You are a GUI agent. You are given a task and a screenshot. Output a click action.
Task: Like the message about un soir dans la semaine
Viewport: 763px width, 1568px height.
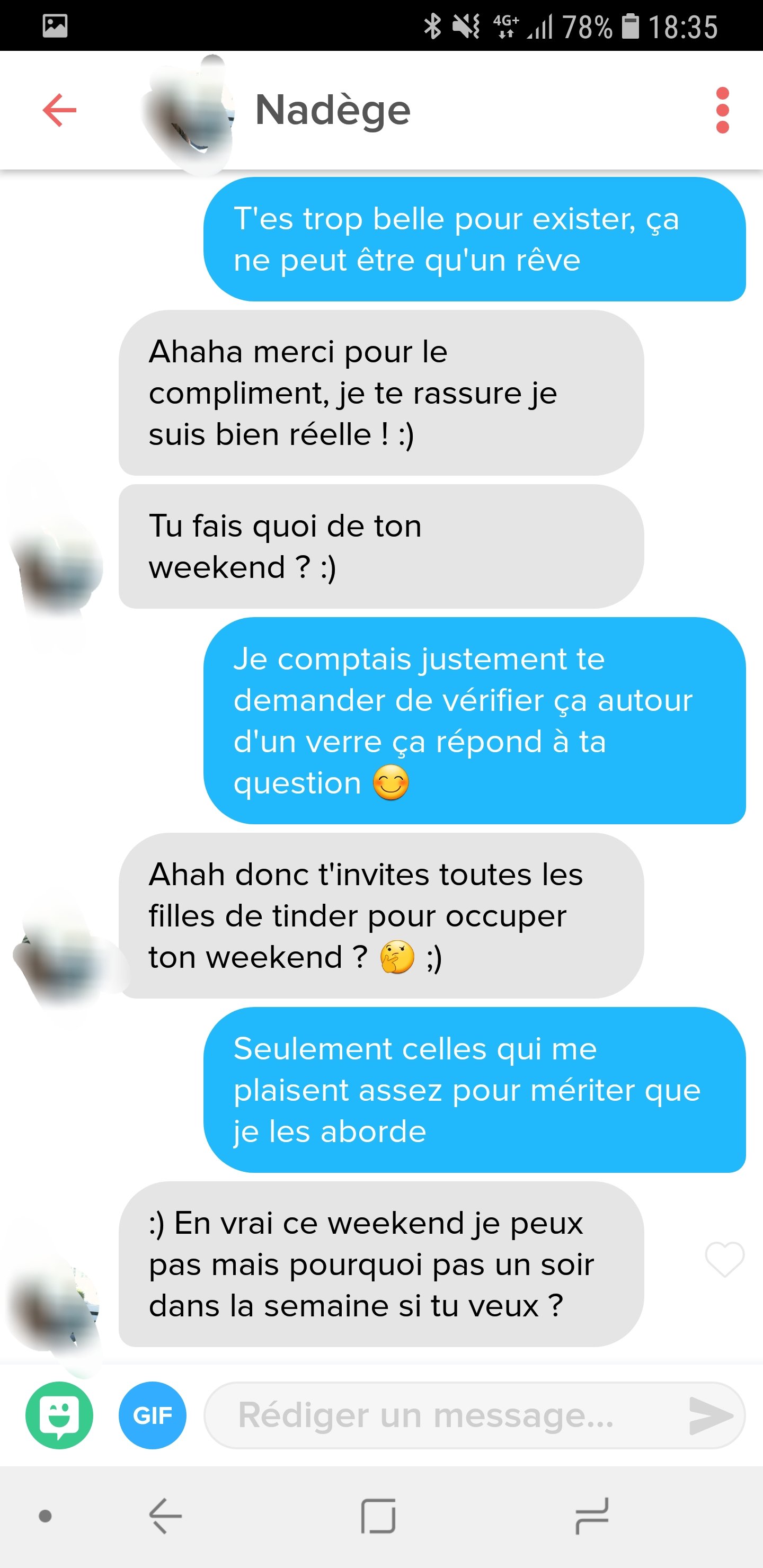pyautogui.click(x=724, y=1259)
